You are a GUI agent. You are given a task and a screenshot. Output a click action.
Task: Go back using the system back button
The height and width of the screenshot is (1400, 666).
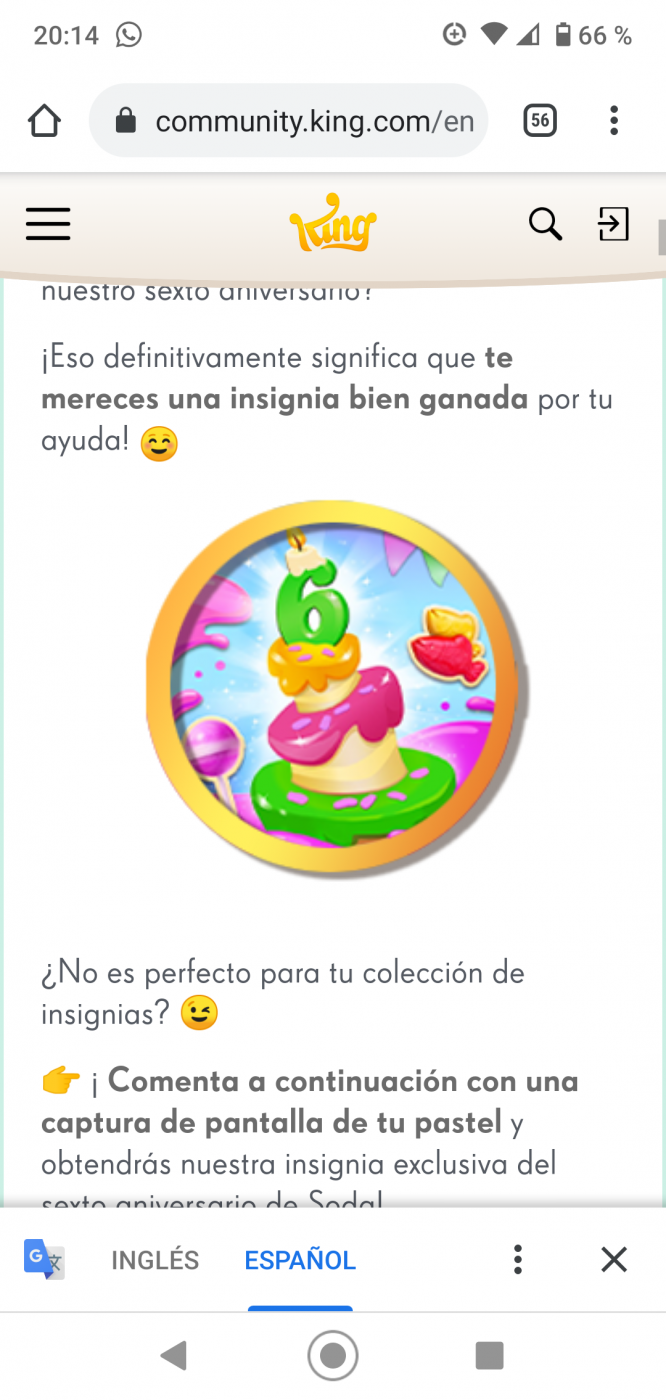pyautogui.click(x=174, y=1356)
